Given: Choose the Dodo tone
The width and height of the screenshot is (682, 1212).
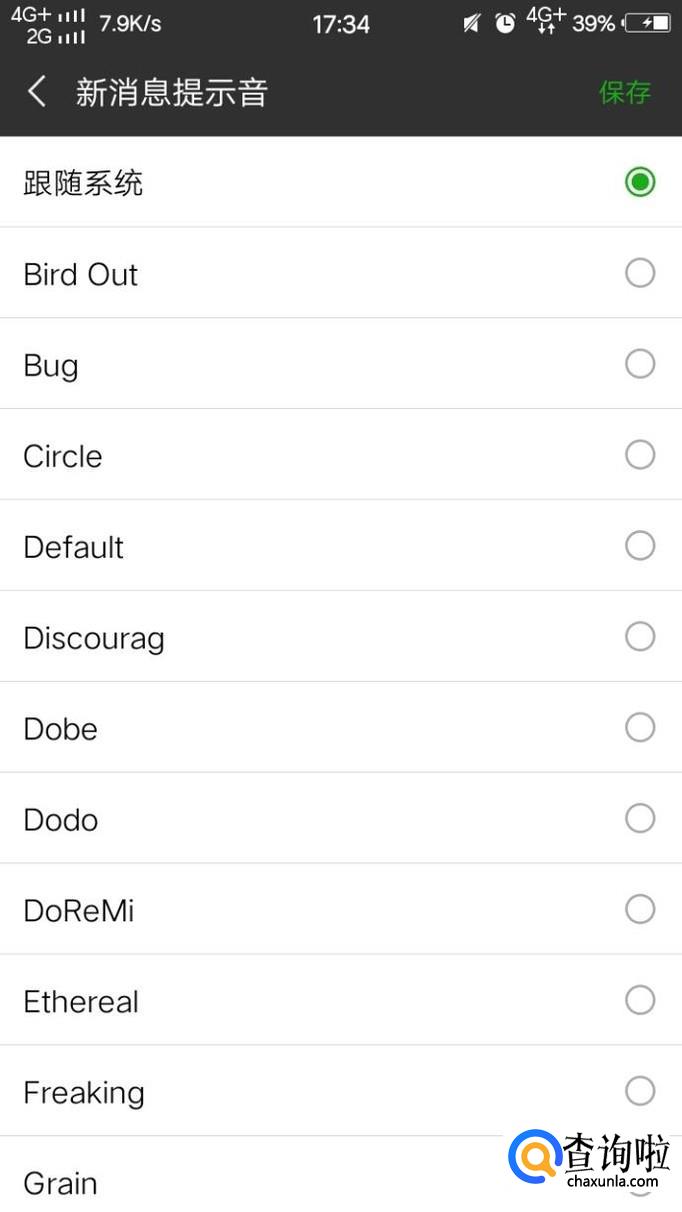Looking at the screenshot, I should tap(639, 819).
